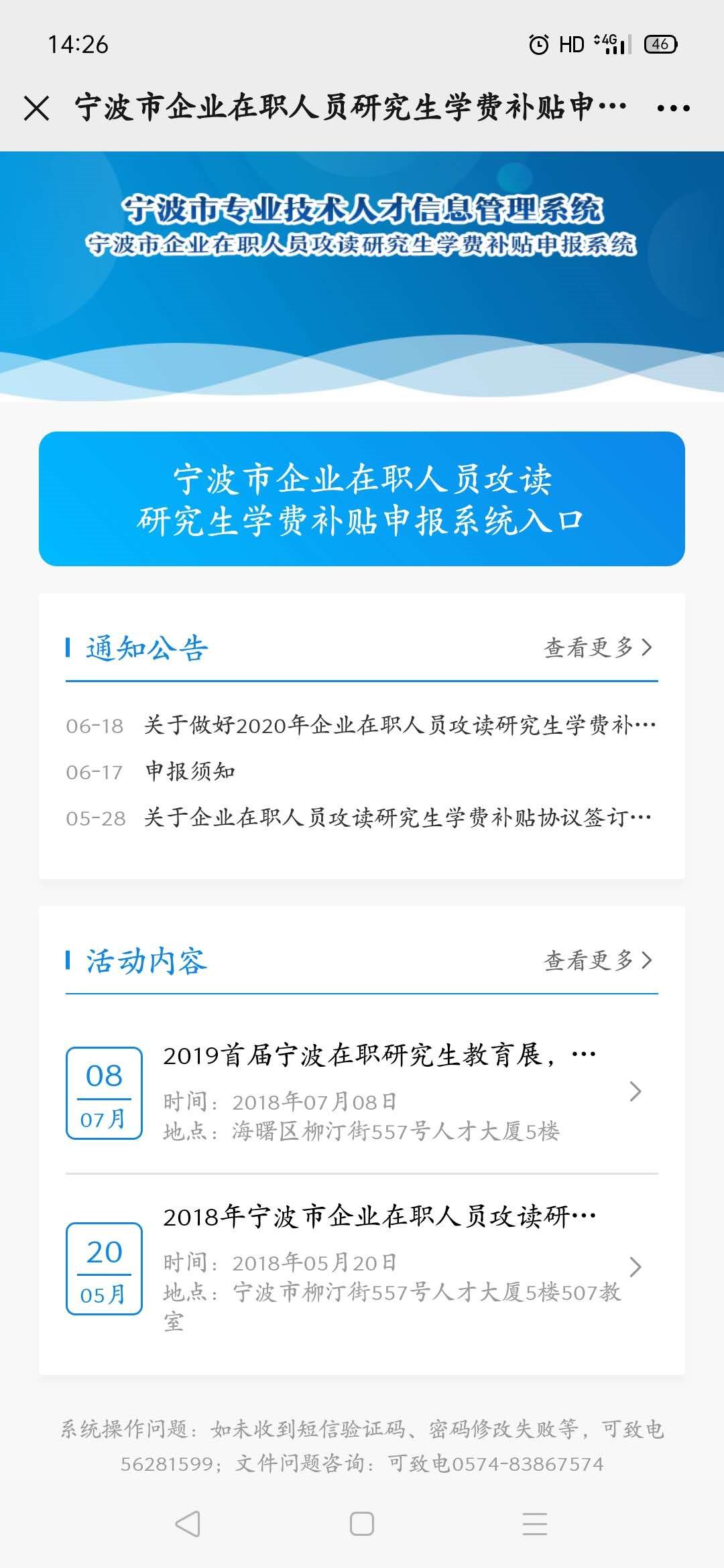Open the 2019首届宁波在职研究生教育展 activity
The height and width of the screenshot is (1568, 724).
pos(379,1092)
